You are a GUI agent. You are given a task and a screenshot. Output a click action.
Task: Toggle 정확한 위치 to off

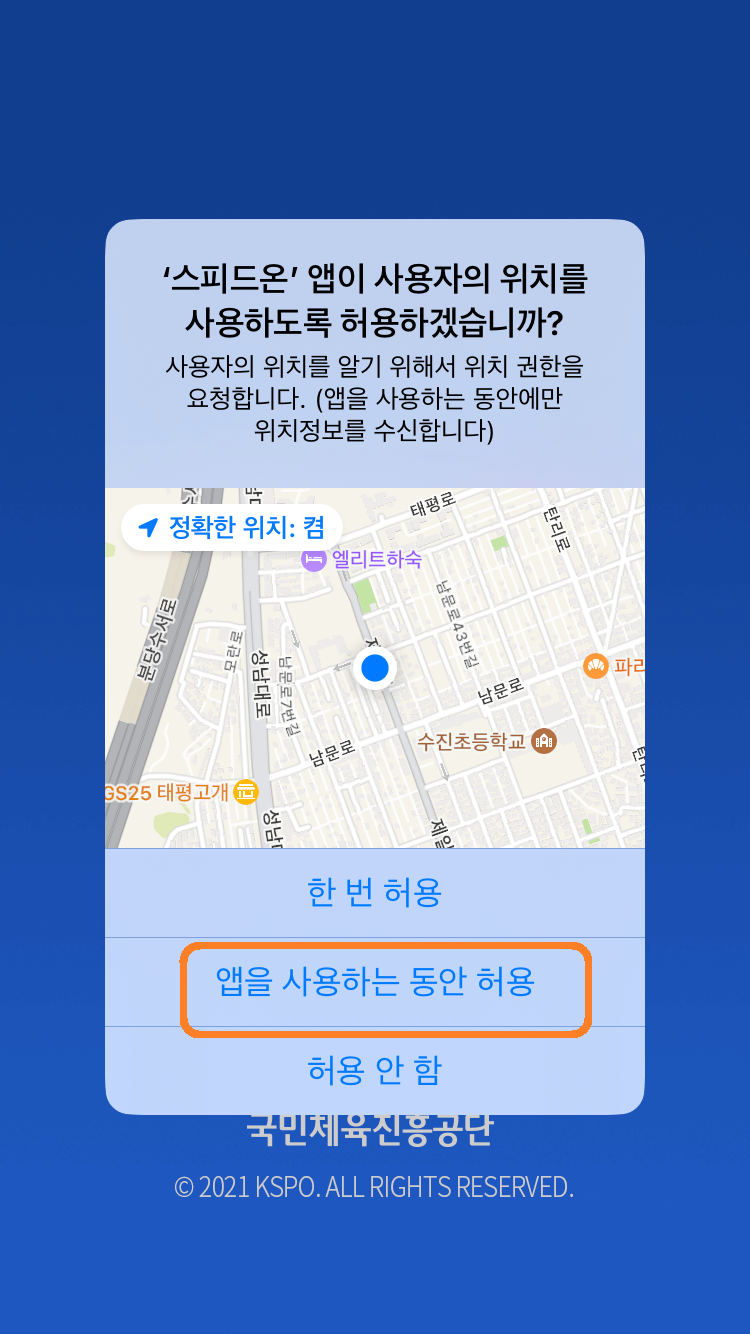(x=232, y=525)
